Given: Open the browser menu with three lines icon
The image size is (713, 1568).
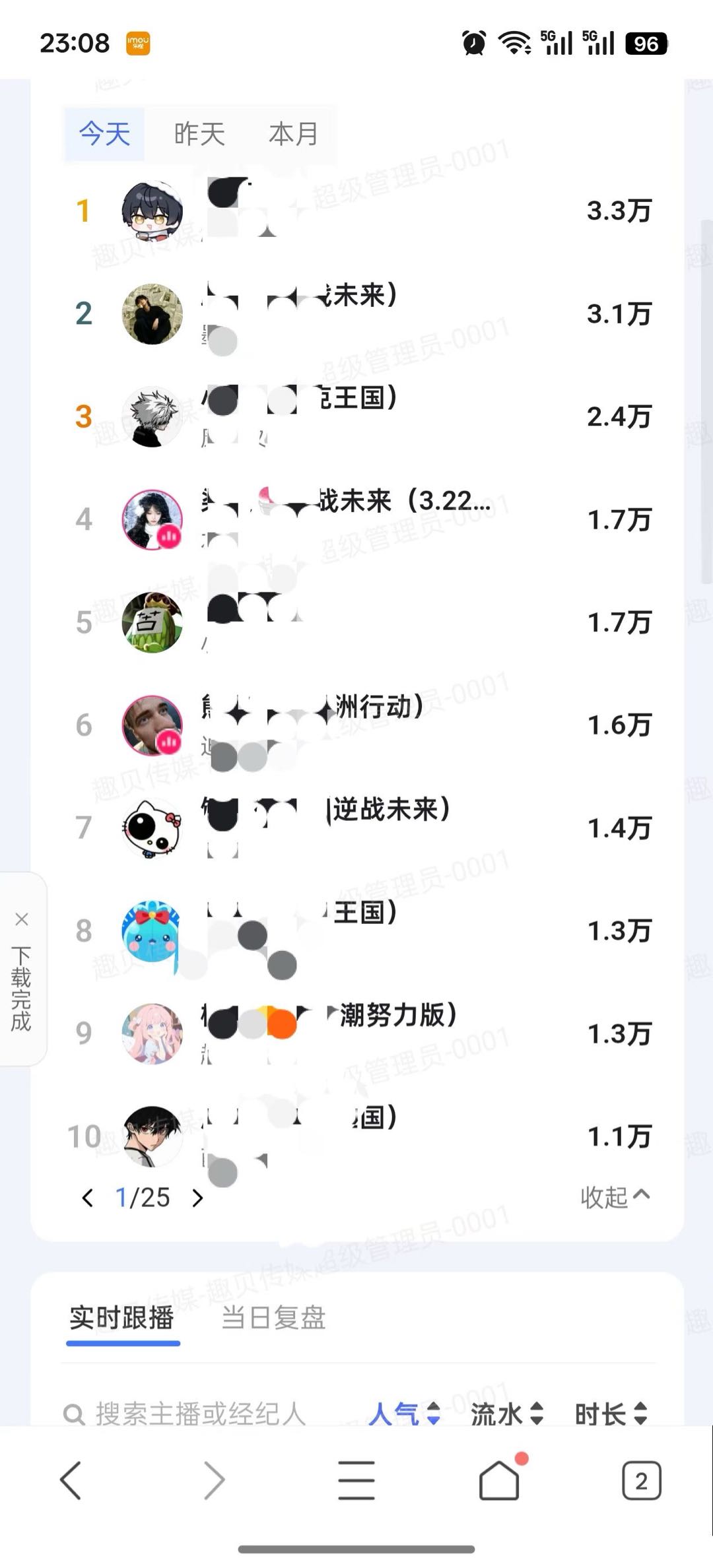Looking at the screenshot, I should click(x=356, y=1480).
